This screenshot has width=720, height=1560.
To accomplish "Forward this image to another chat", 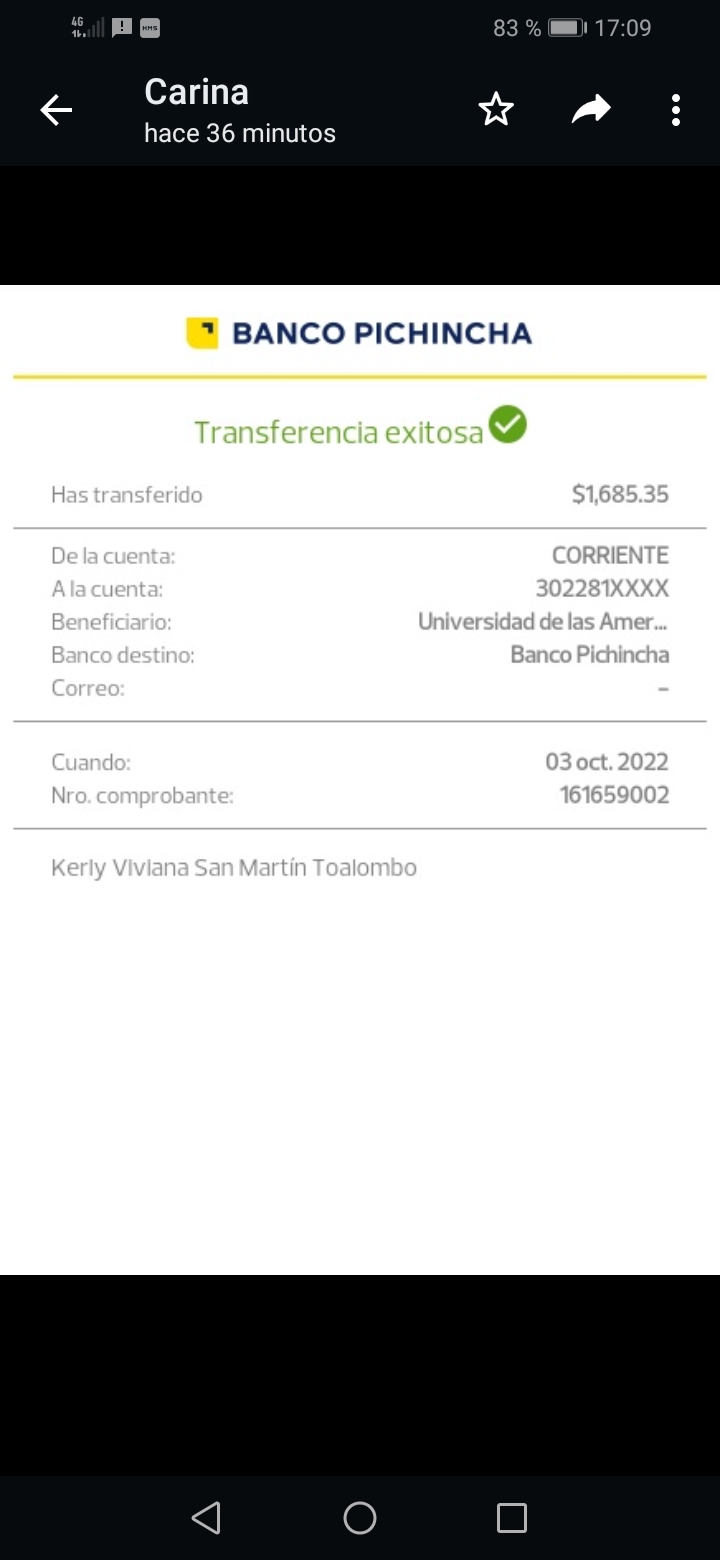I will 591,110.
